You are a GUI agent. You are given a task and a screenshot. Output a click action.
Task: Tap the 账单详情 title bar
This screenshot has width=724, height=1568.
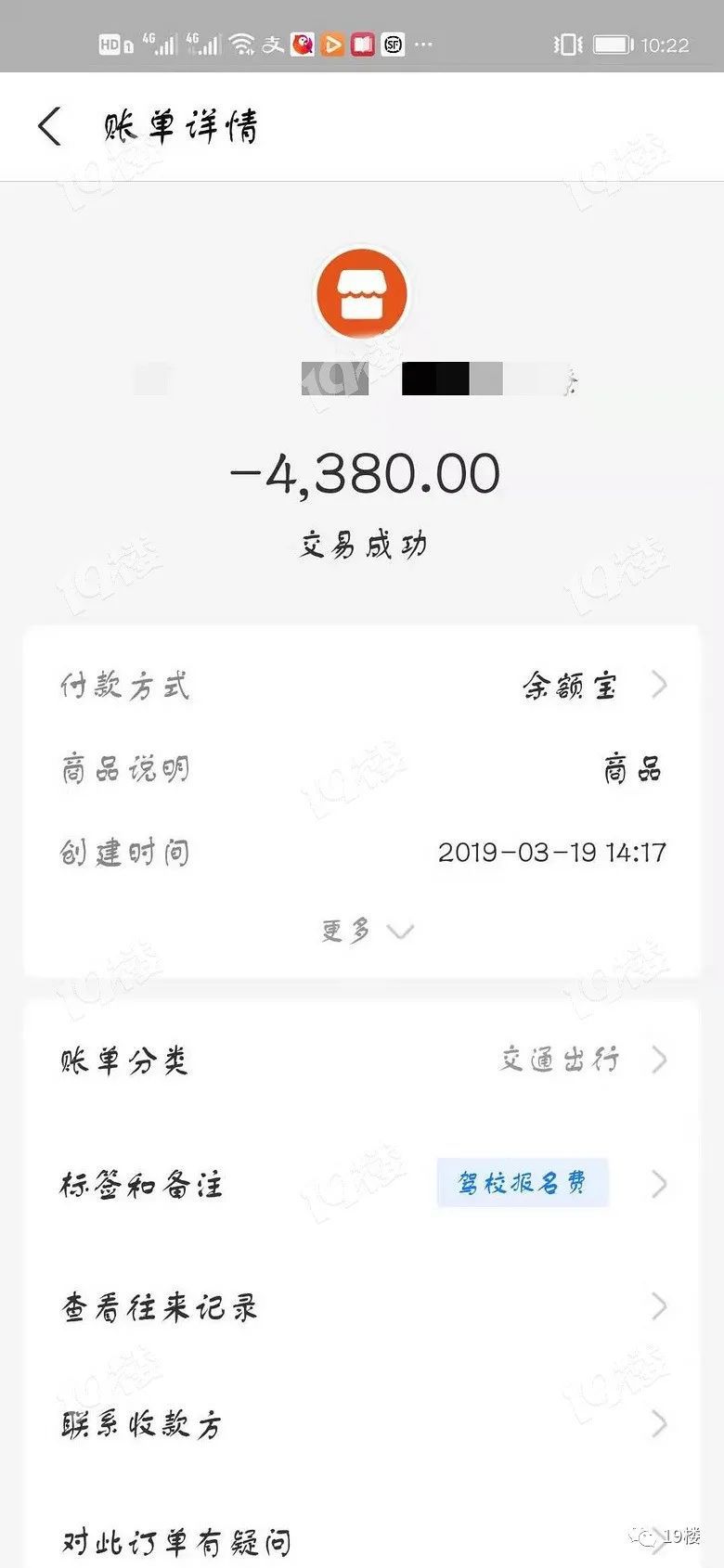[182, 125]
